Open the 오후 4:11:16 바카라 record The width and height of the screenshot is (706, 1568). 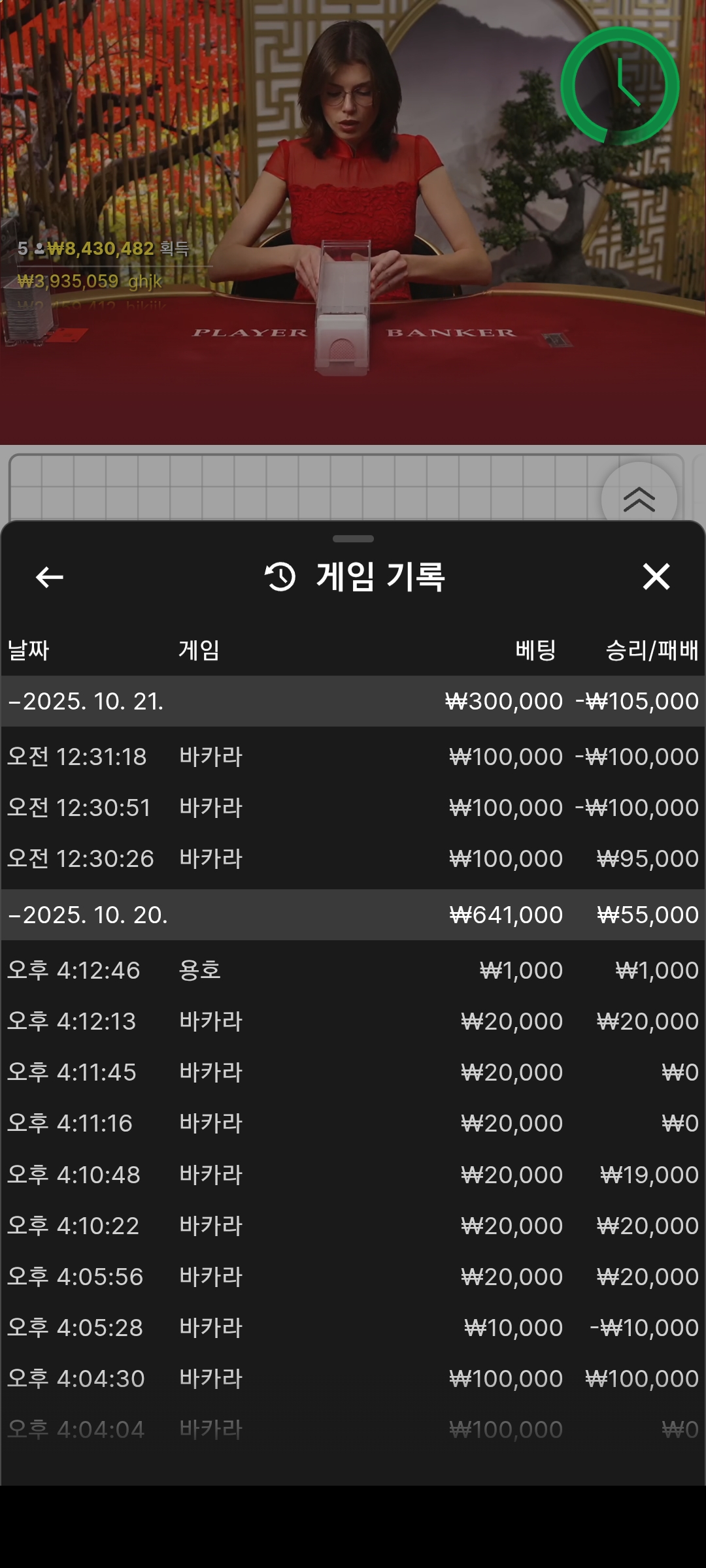point(353,1123)
